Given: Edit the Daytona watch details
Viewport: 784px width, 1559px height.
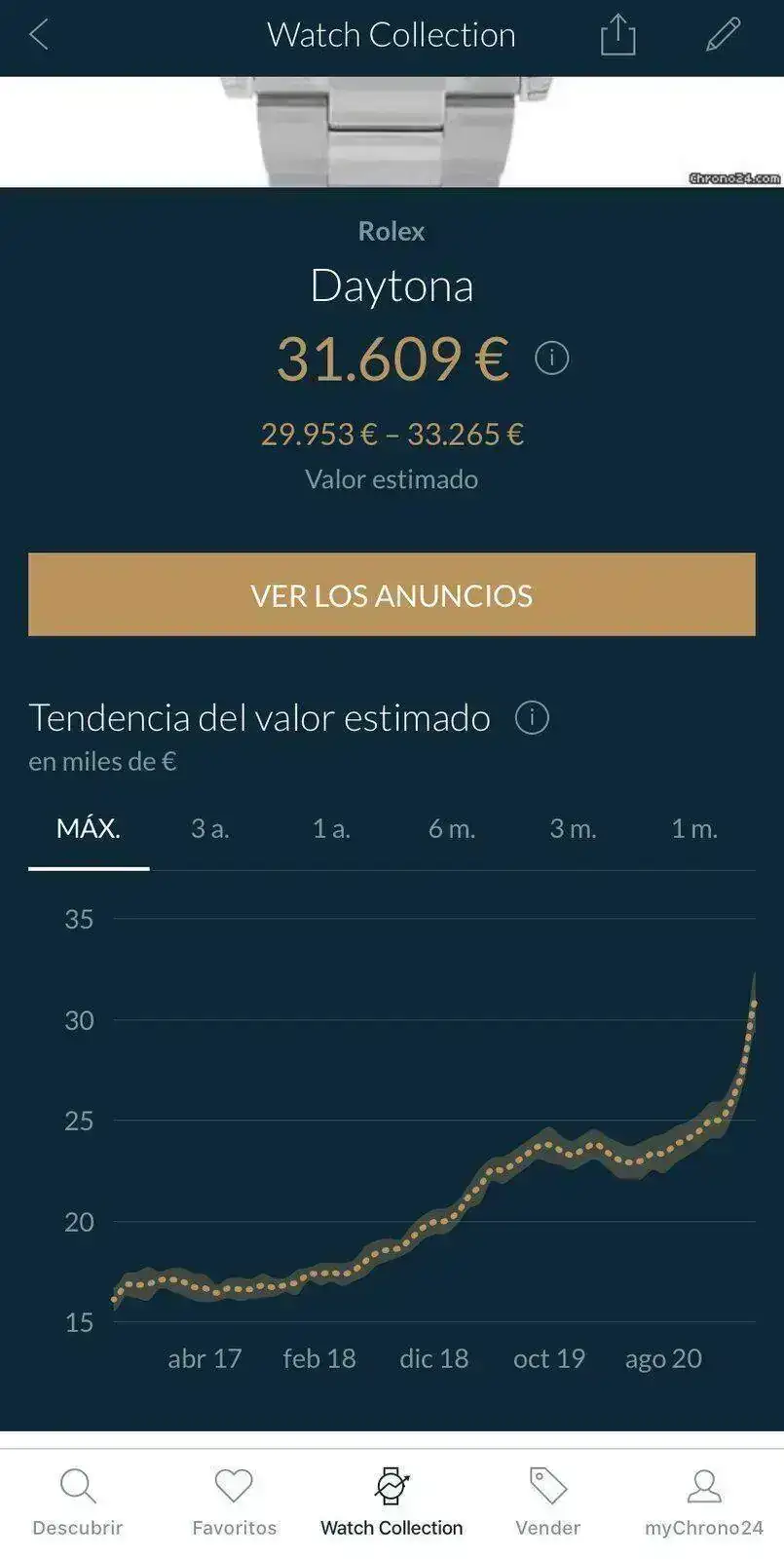Looking at the screenshot, I should pos(723,36).
